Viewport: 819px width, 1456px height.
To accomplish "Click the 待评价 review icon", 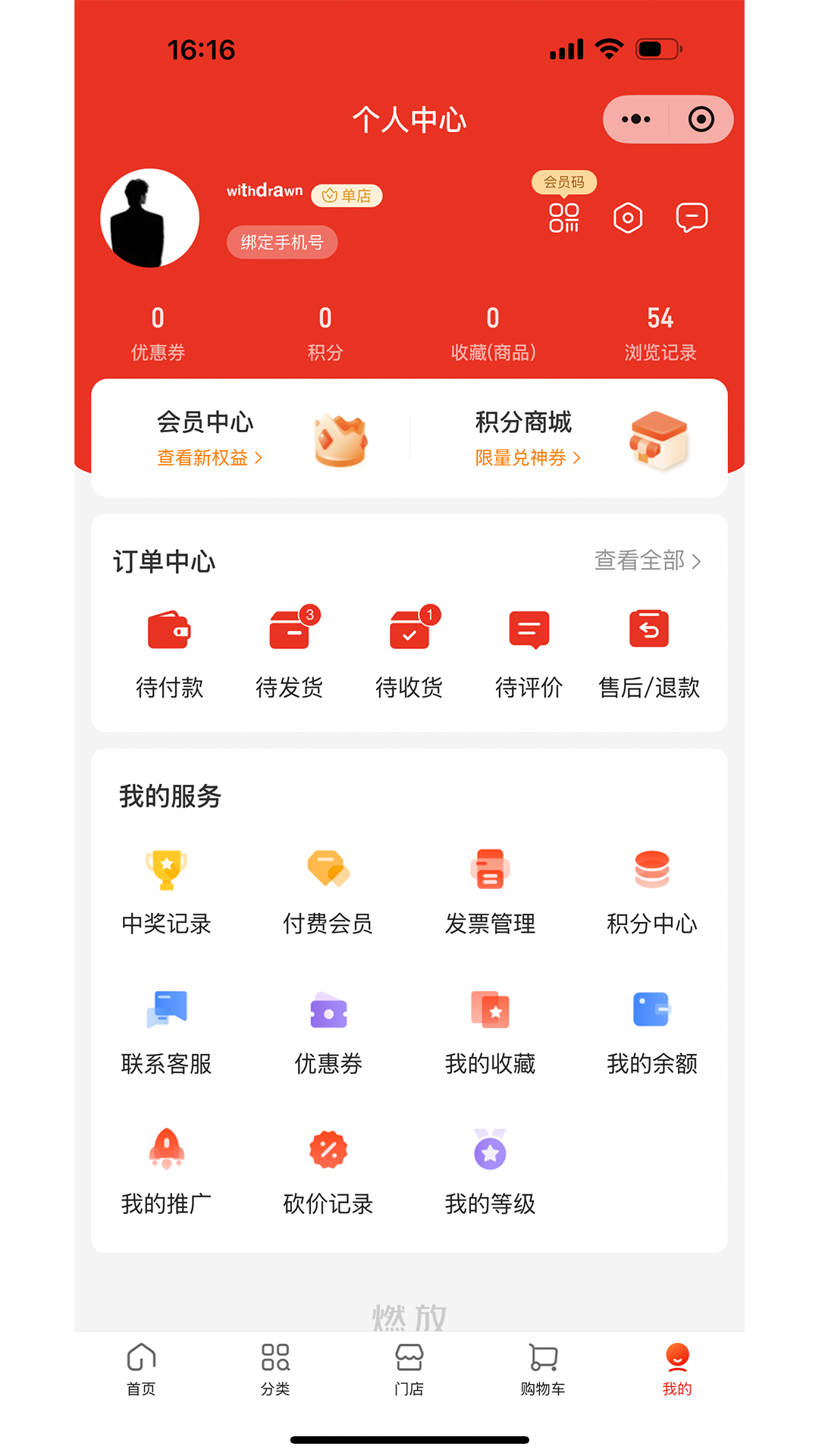I will 529,630.
